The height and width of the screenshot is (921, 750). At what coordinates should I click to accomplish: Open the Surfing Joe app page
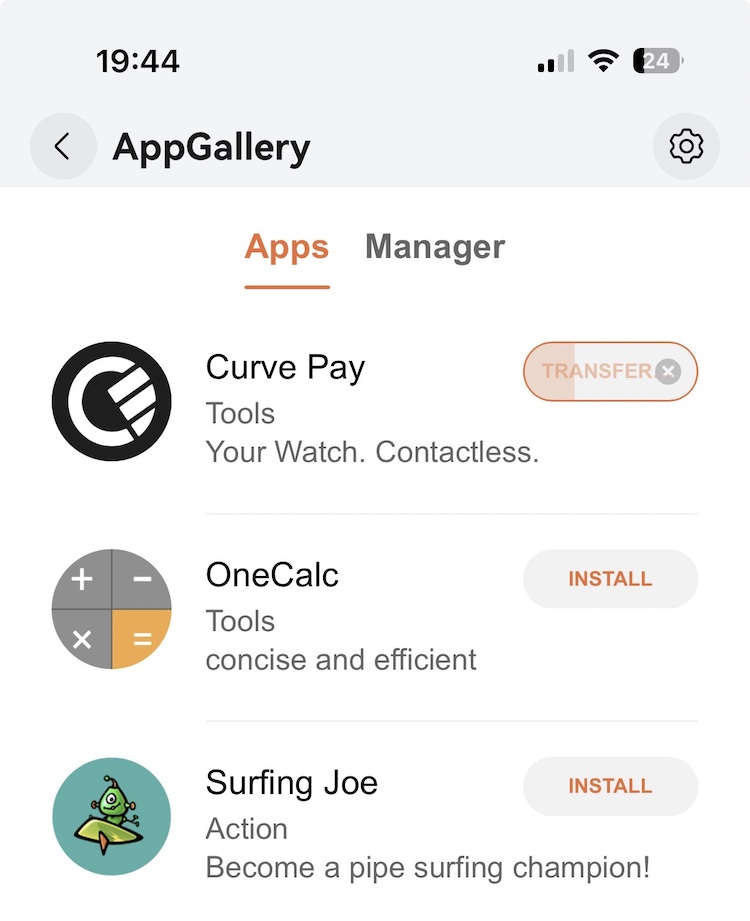292,782
